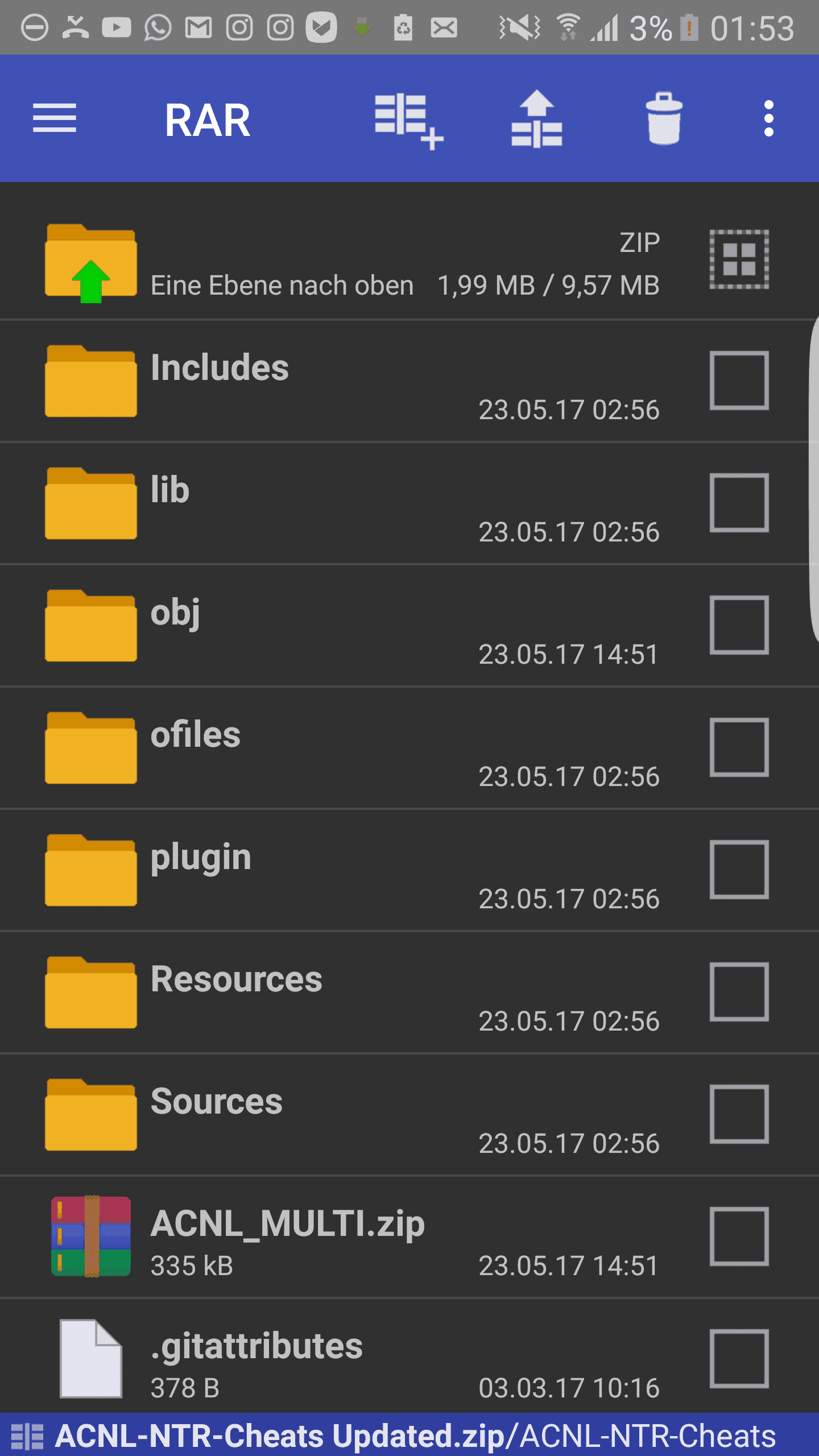The height and width of the screenshot is (1456, 819).
Task: Open the ACNL_MULTI.zip archive
Action: pos(353,1237)
